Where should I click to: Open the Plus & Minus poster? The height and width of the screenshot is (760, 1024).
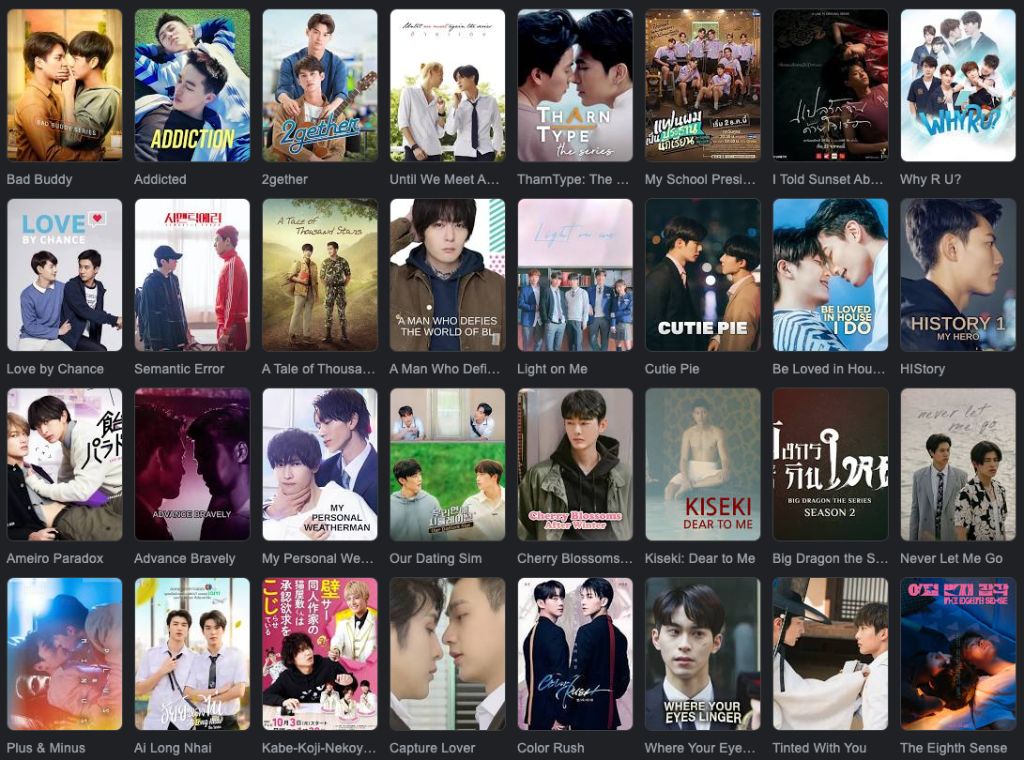click(64, 654)
